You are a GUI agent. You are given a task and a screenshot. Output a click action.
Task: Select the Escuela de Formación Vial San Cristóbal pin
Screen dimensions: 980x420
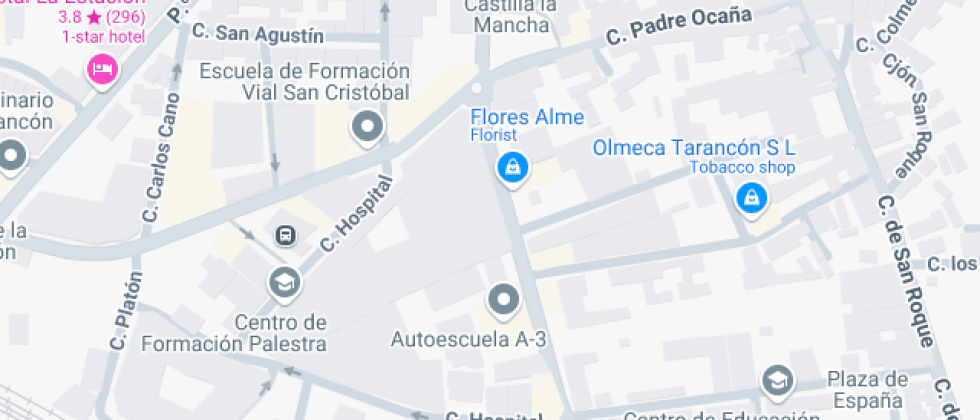[x=368, y=127]
